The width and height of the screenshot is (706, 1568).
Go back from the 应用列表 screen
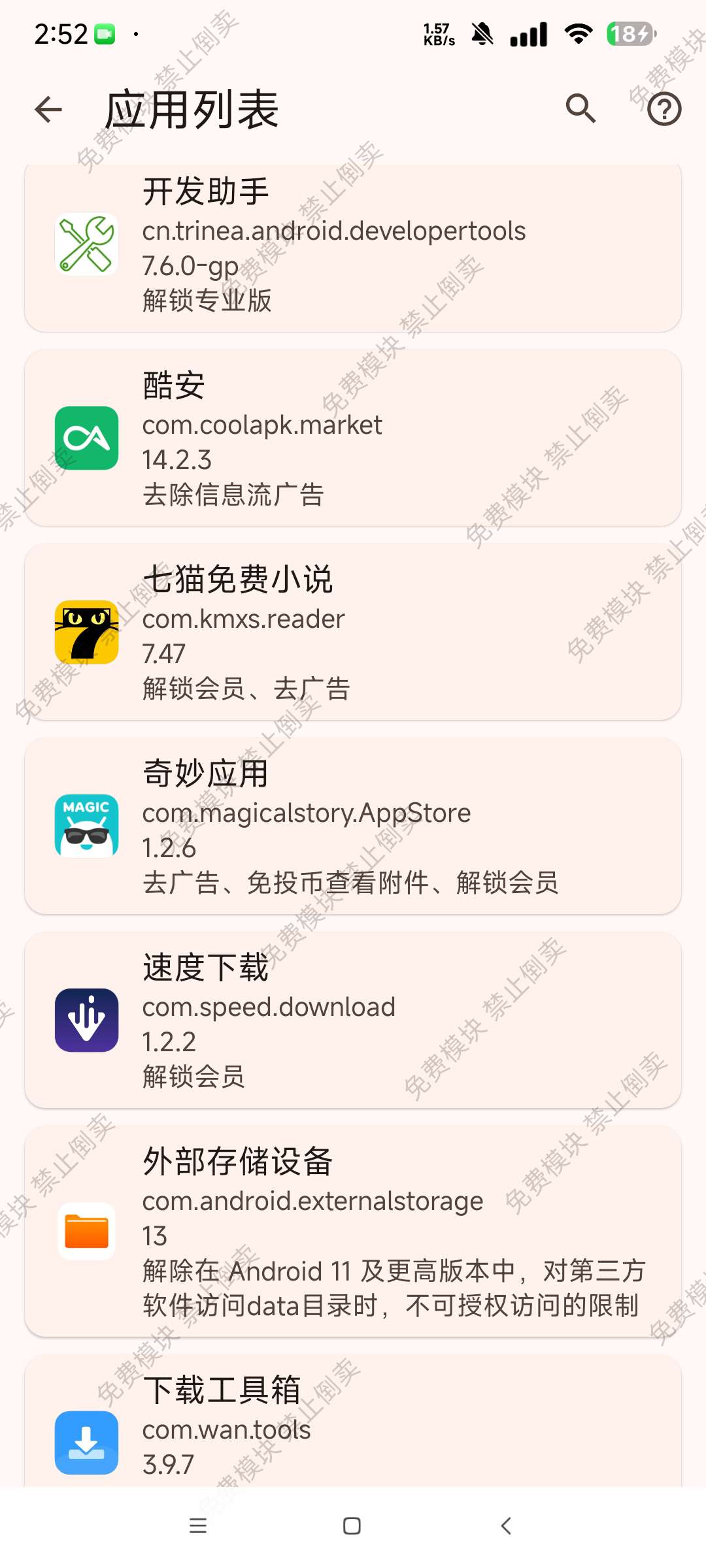pyautogui.click(x=48, y=109)
